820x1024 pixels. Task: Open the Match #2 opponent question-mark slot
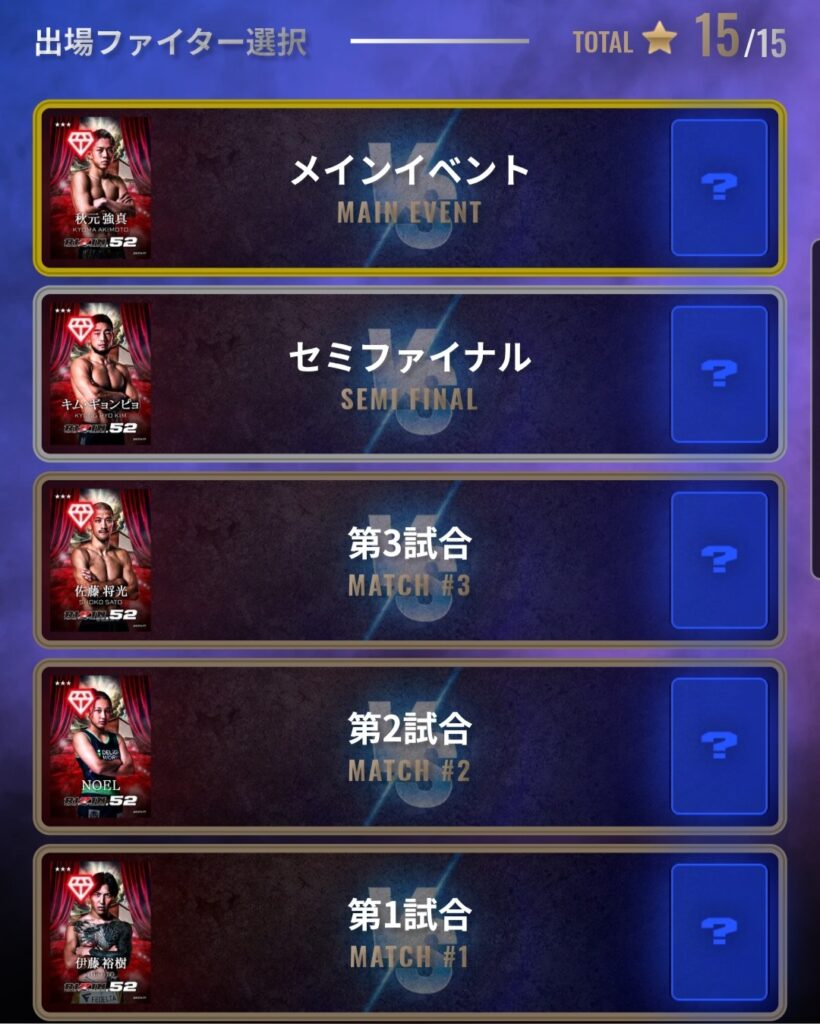coord(719,746)
